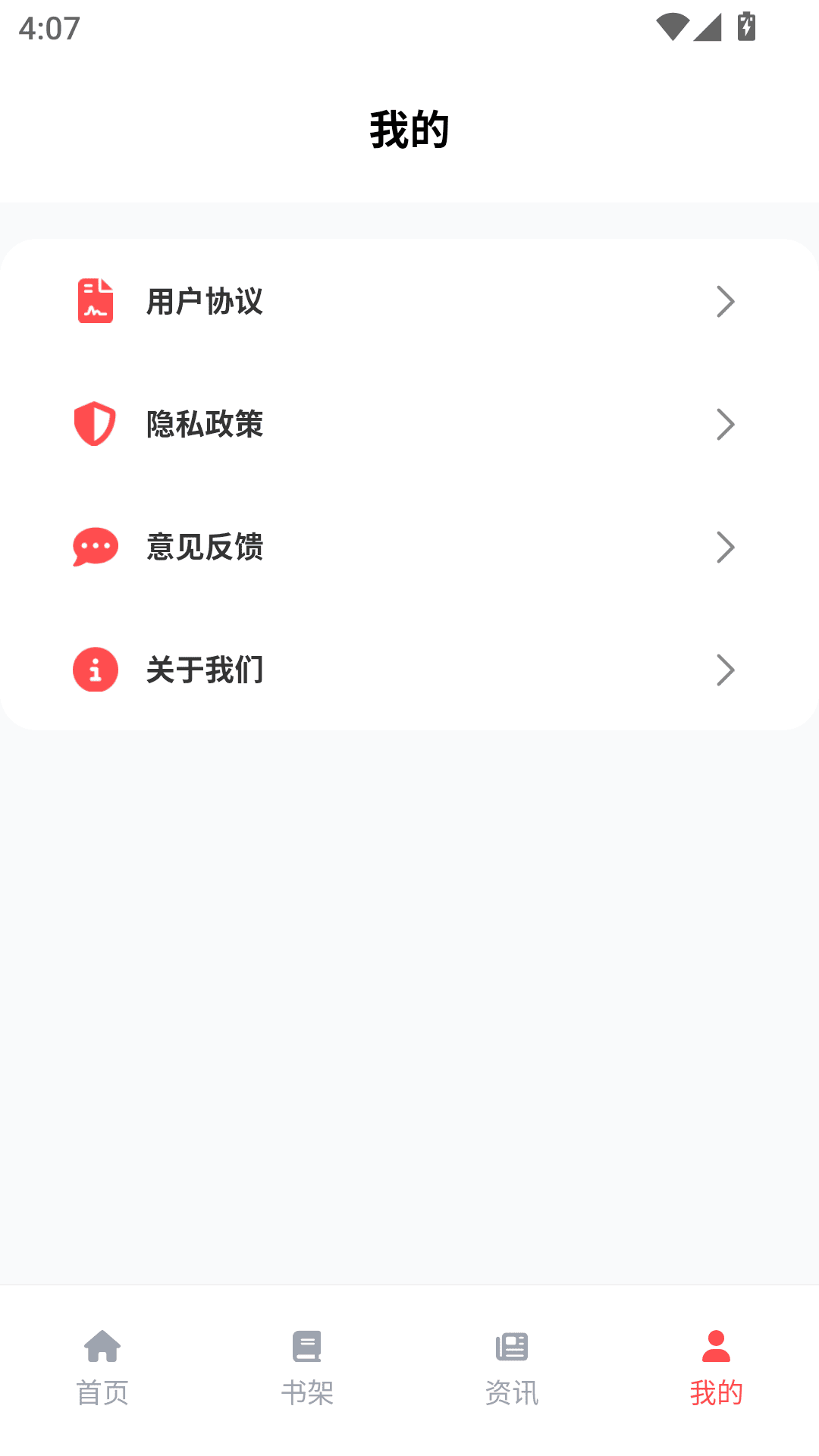
Task: Expand the 意见反馈 row chevron
Action: click(725, 547)
